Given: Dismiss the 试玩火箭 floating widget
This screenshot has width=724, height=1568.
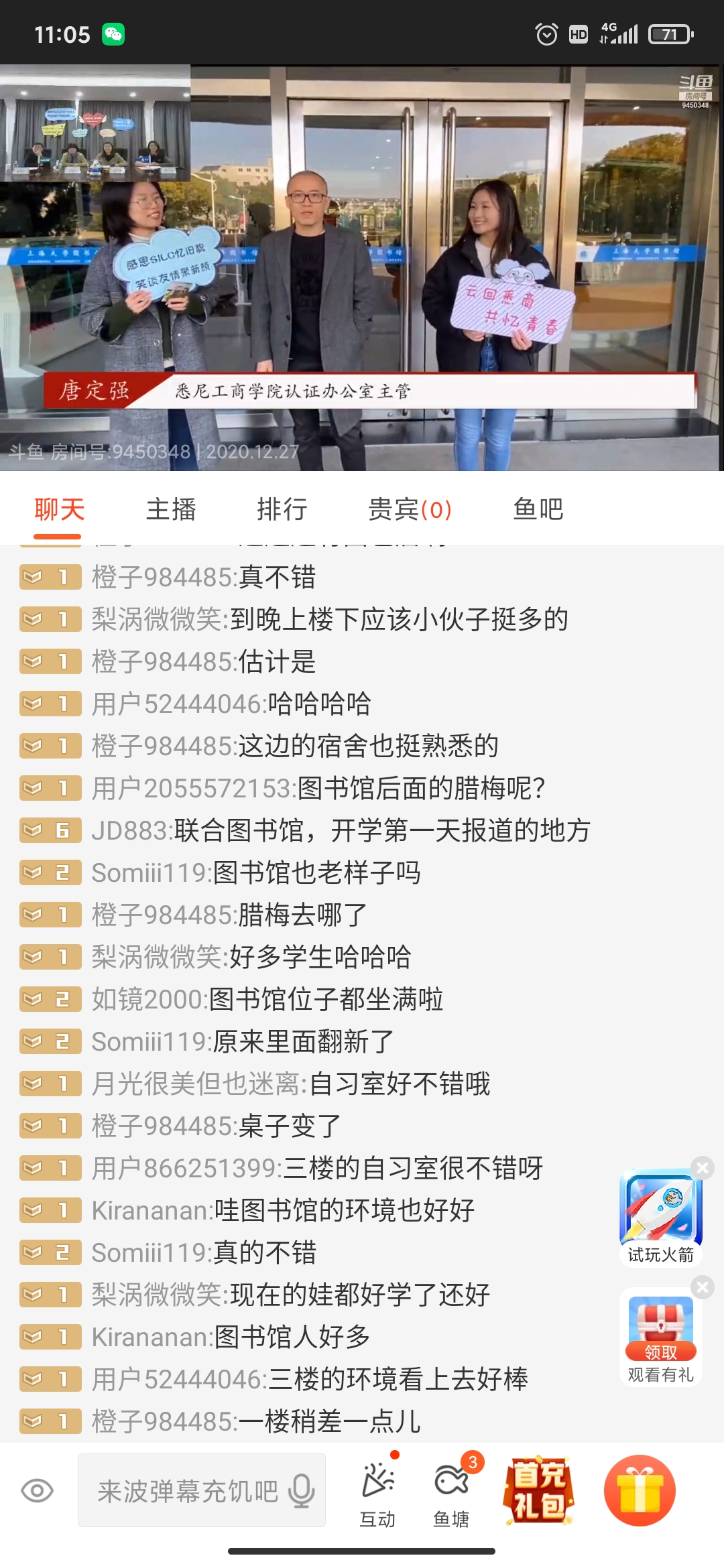Looking at the screenshot, I should pos(703,1168).
